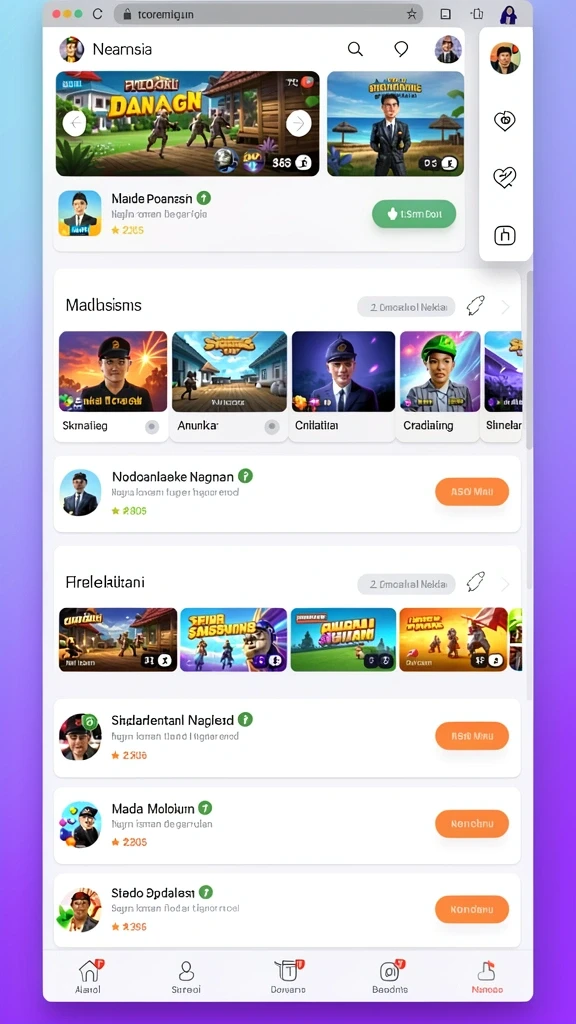
Task: Expand the Flrelelaiitani section with its chevron
Action: pyautogui.click(x=505, y=584)
